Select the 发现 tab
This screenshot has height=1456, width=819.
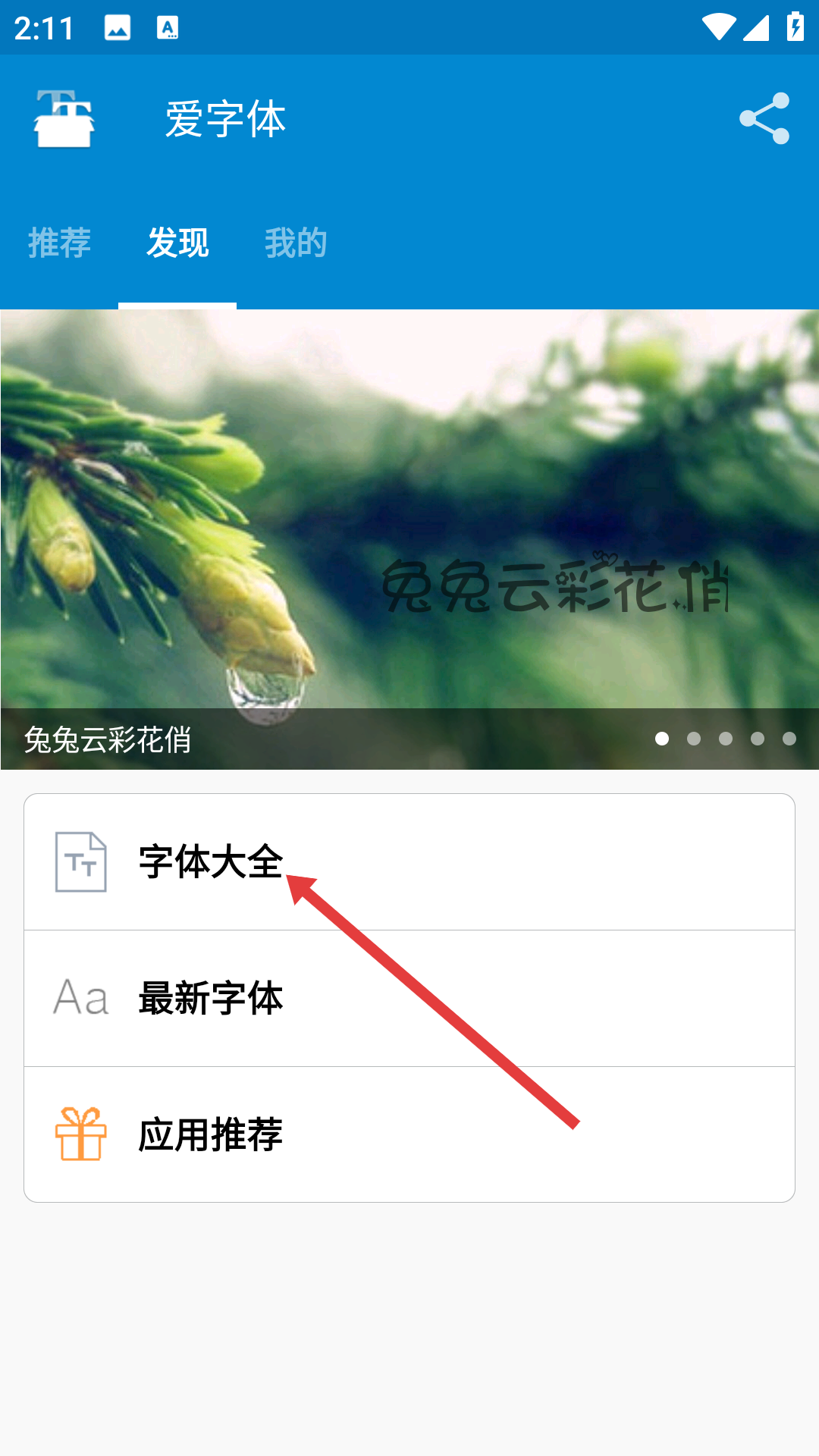177,243
